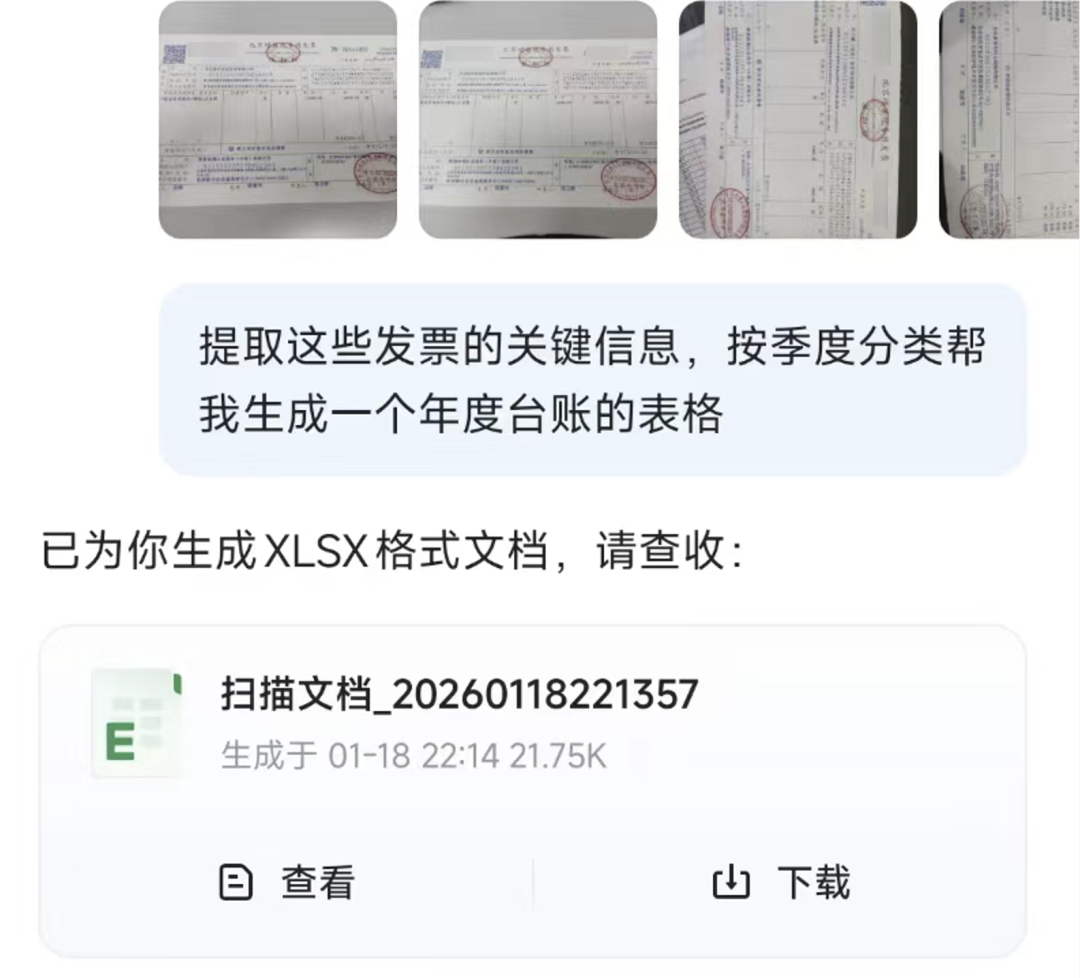
Task: Open the first invoice photo thumbnail
Action: [x=278, y=120]
